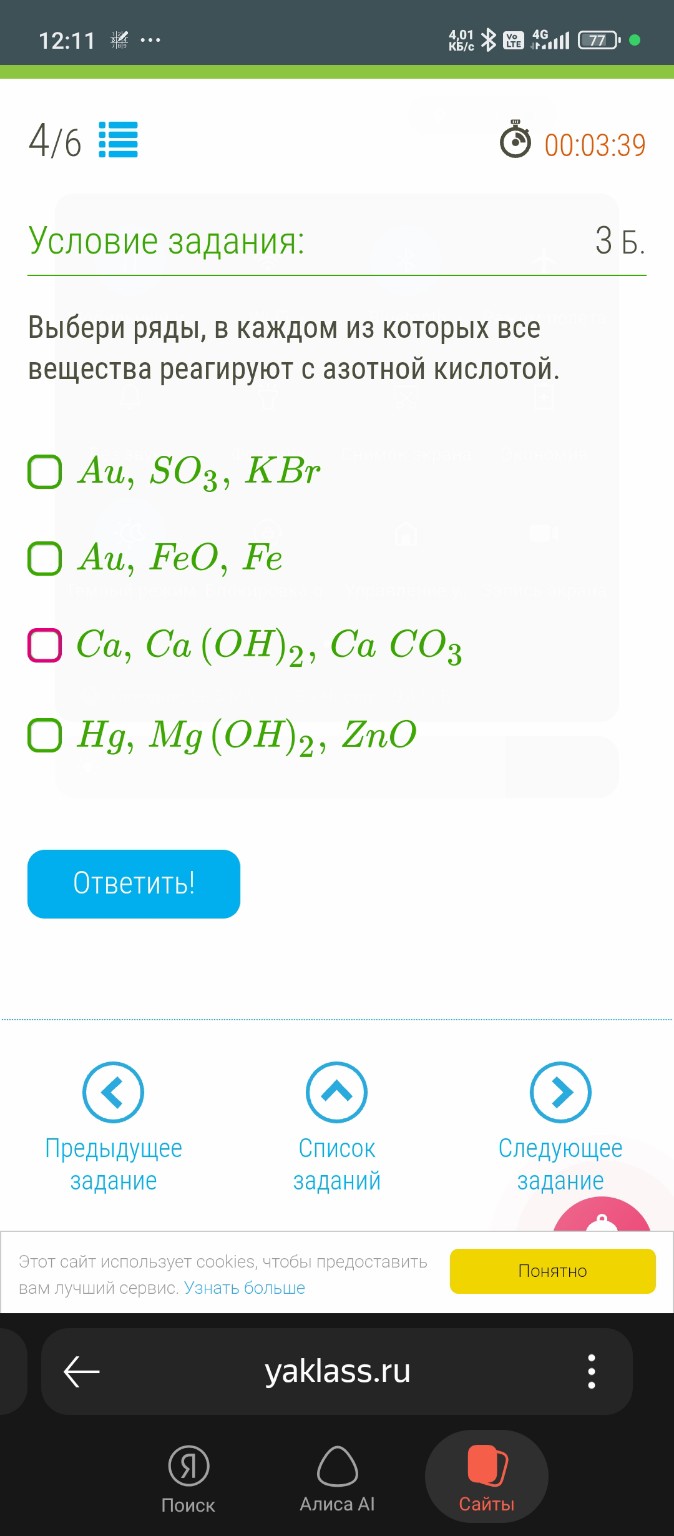Open the yaklass.ru address bar

click(x=337, y=1371)
